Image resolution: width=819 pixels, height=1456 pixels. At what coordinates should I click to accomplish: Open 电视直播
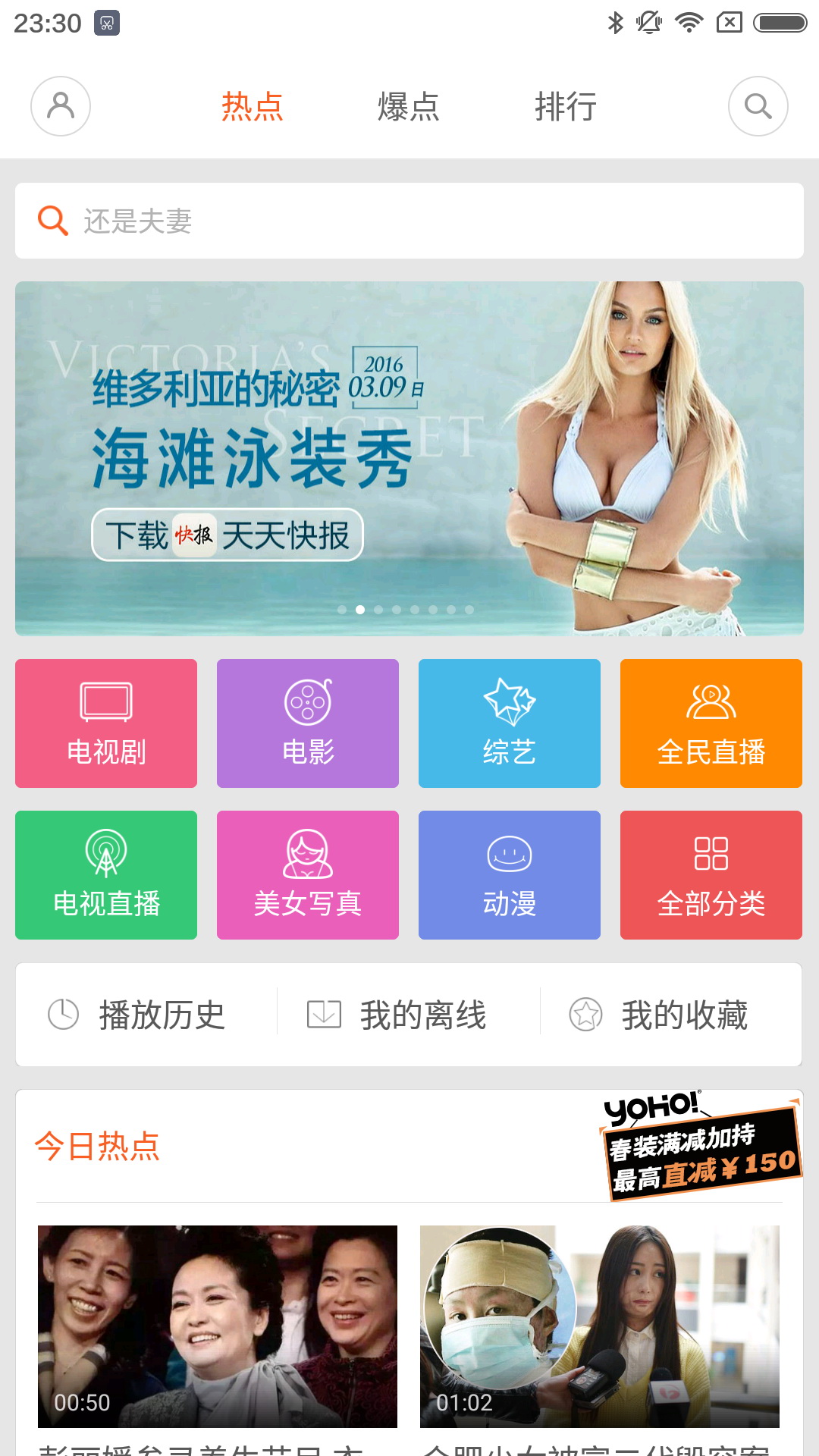coord(106,875)
